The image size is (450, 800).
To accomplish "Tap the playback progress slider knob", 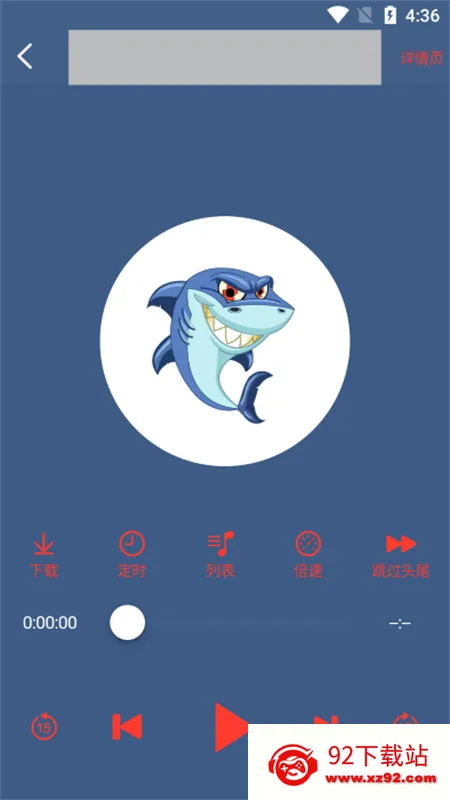I will coord(128,622).
